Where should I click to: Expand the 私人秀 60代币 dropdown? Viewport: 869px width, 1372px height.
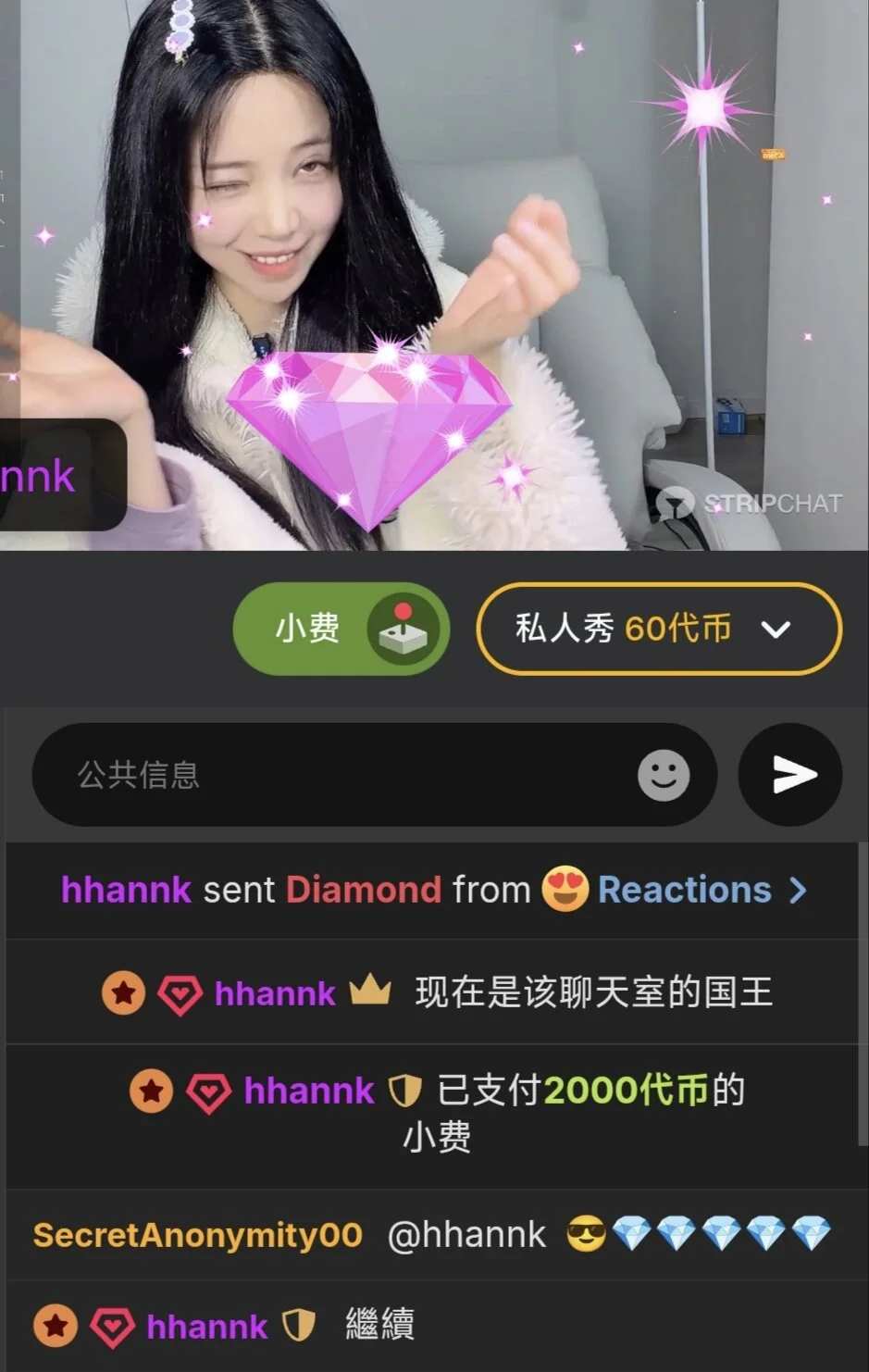point(659,630)
